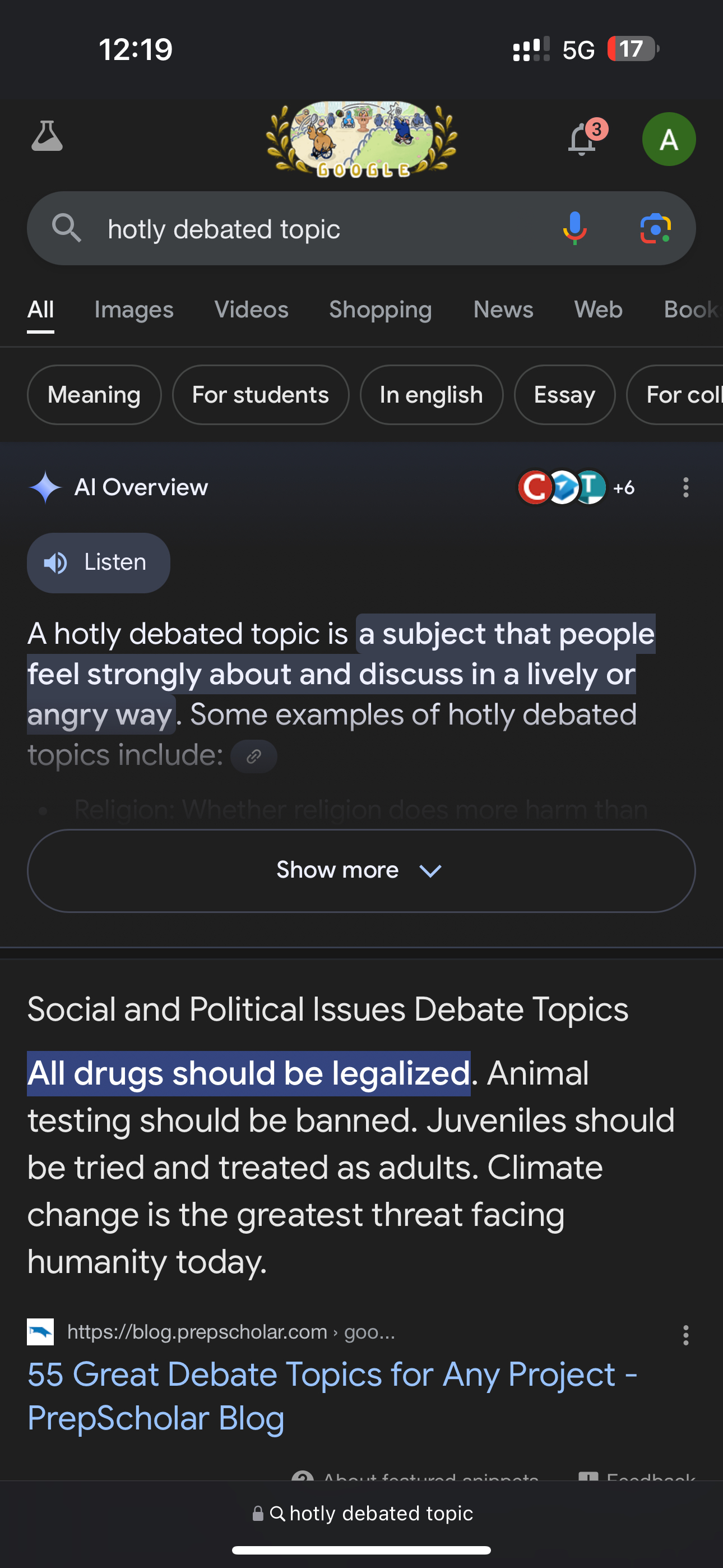The height and width of the screenshot is (1568, 723).
Task: Open the notifications bell
Action: pyautogui.click(x=582, y=140)
